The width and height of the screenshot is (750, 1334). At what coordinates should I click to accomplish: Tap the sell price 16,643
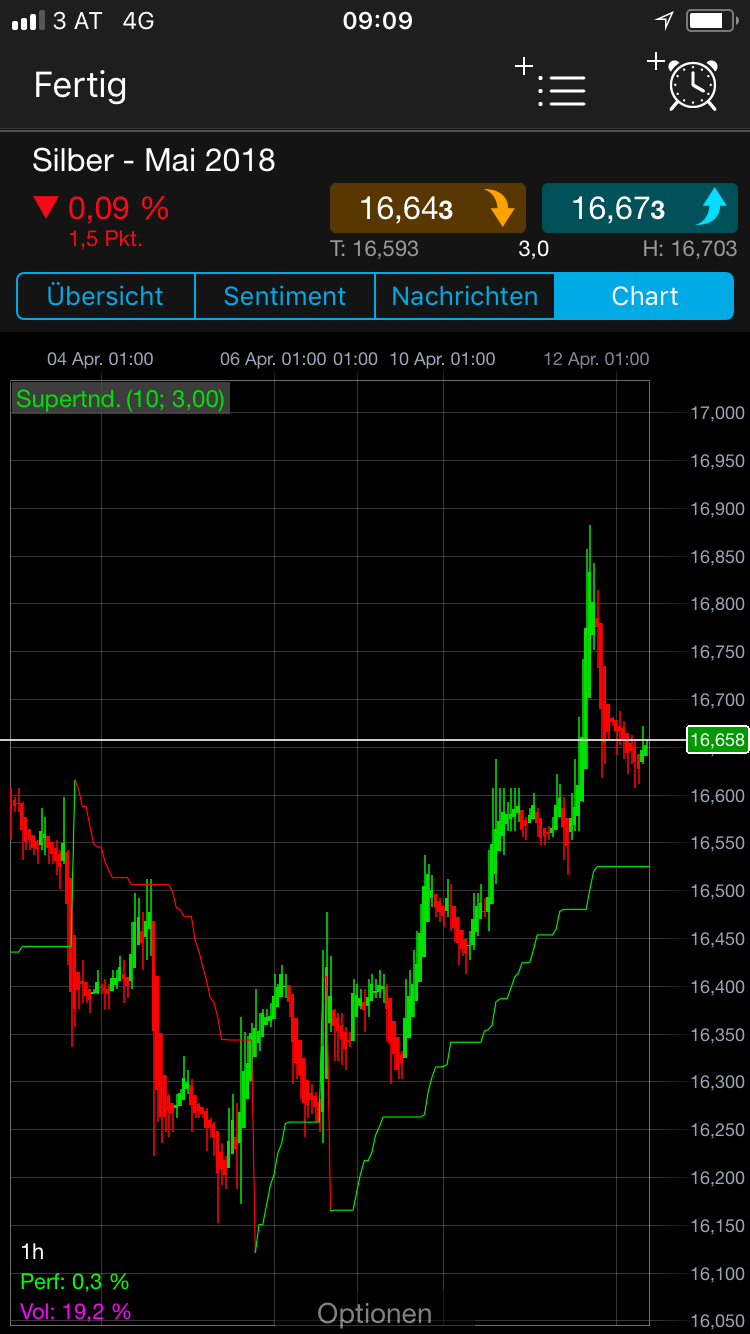click(428, 208)
